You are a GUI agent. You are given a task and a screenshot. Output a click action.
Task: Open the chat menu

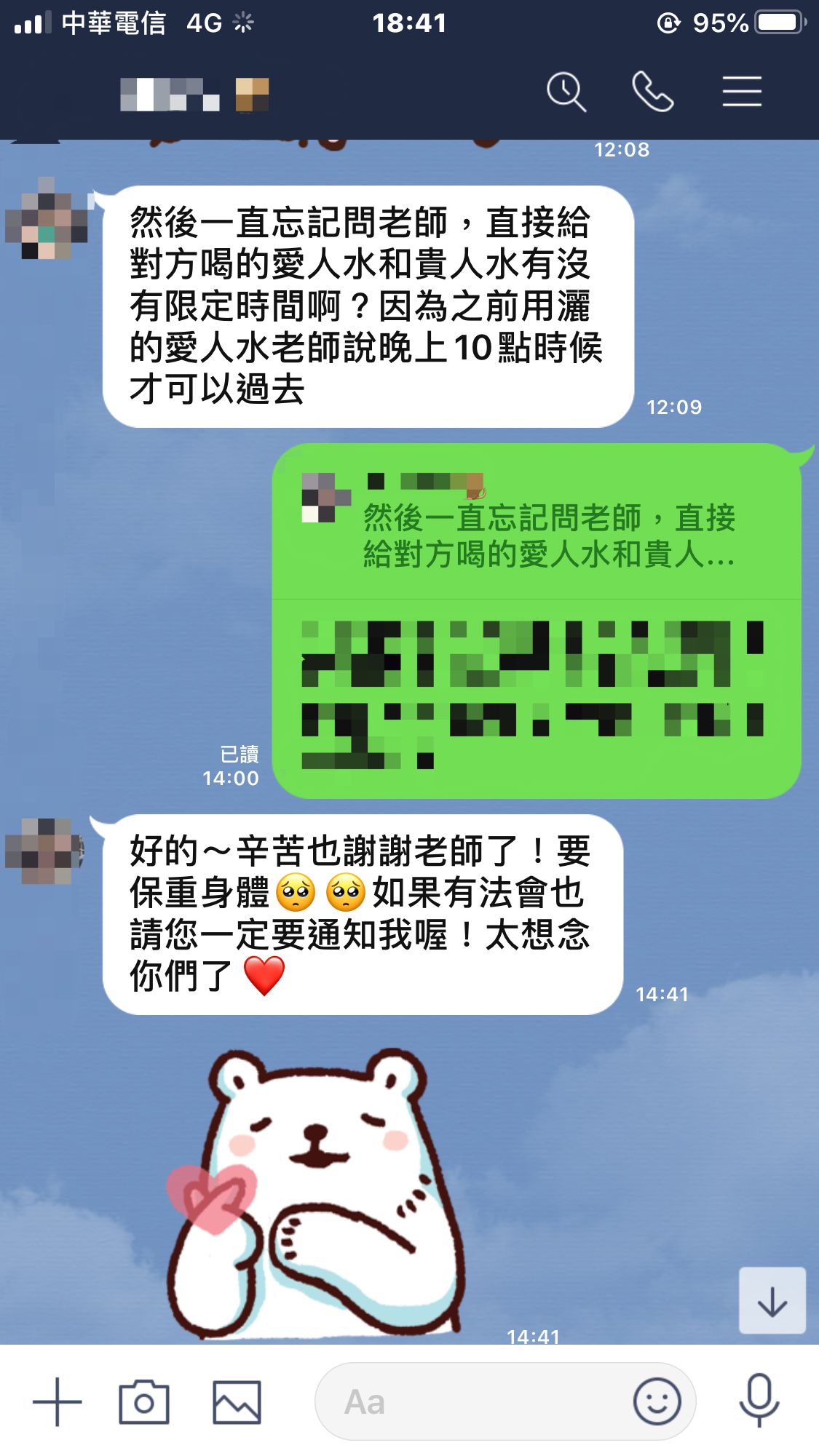[742, 92]
